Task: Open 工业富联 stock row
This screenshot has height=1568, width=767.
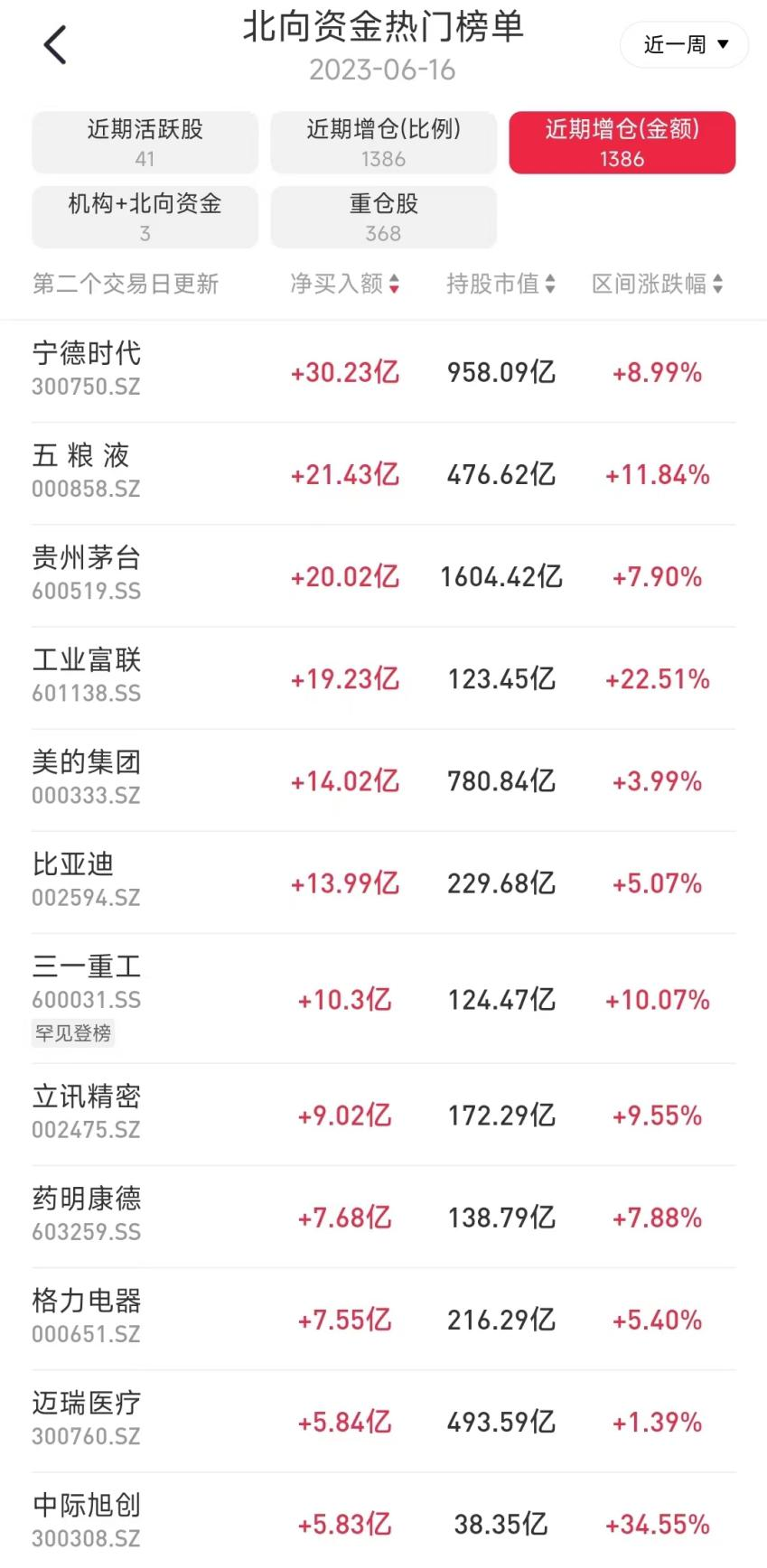Action: point(383,677)
